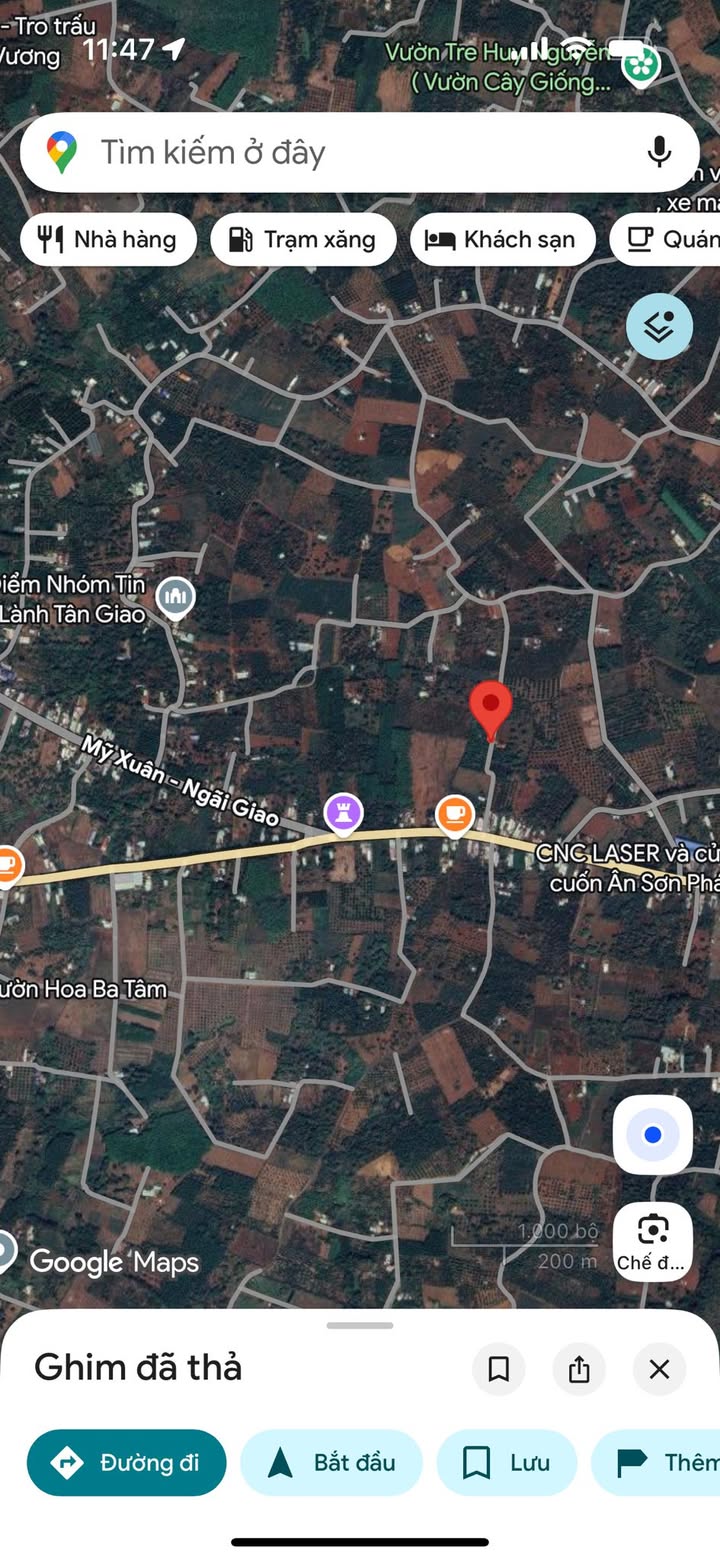Save the dropped pin with bookmark icon
720x1560 pixels.
pyautogui.click(x=498, y=1369)
